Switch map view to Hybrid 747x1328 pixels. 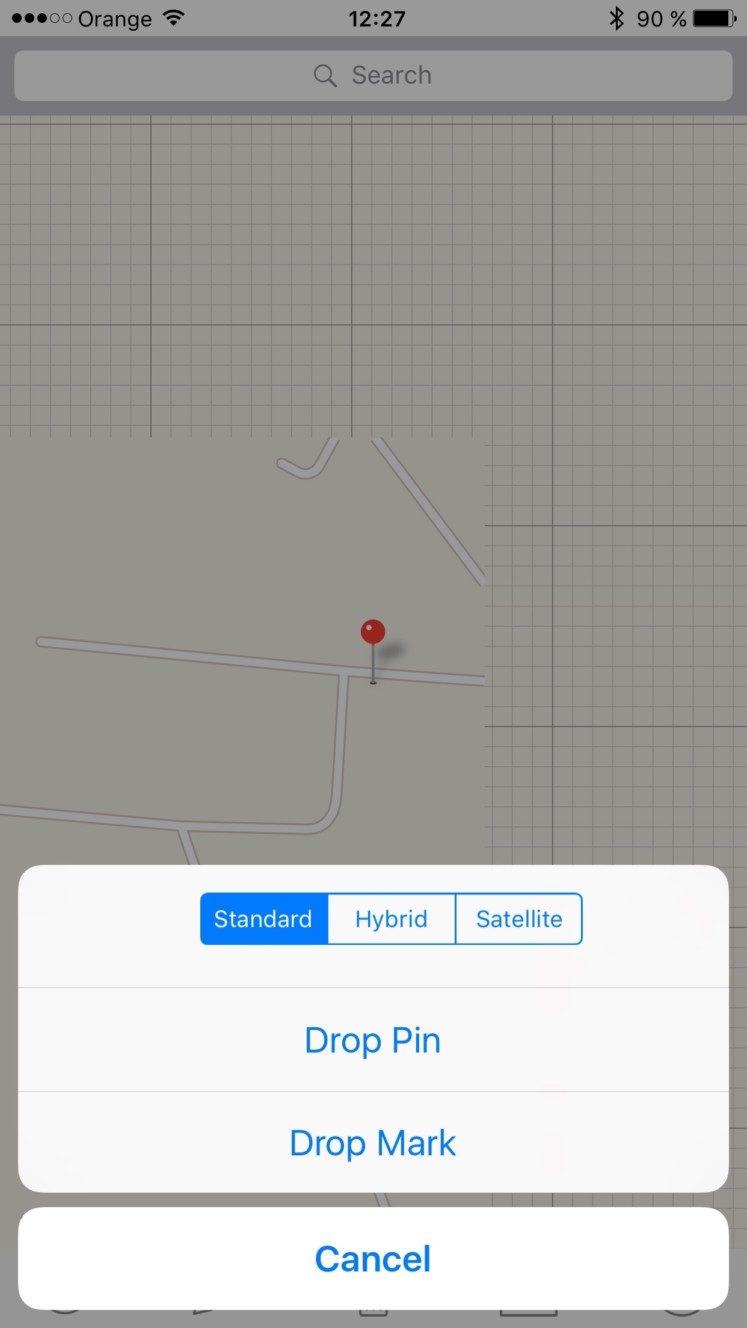coord(391,919)
